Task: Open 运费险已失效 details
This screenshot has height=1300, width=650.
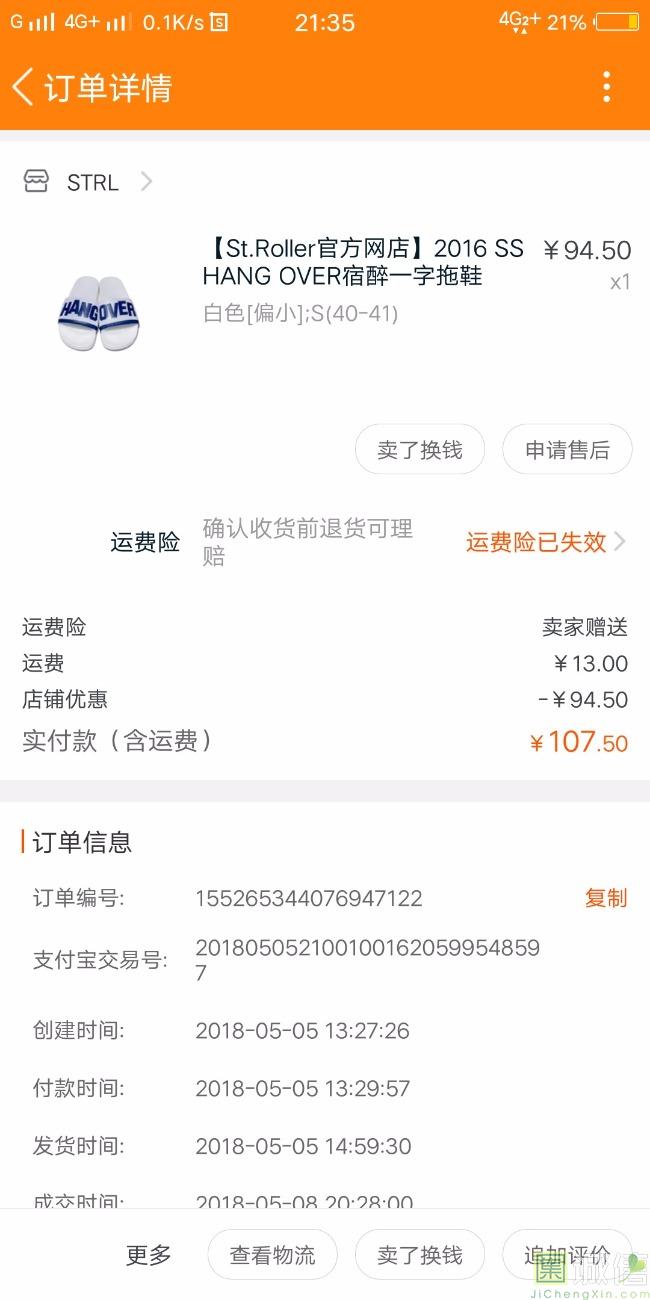Action: tap(545, 542)
